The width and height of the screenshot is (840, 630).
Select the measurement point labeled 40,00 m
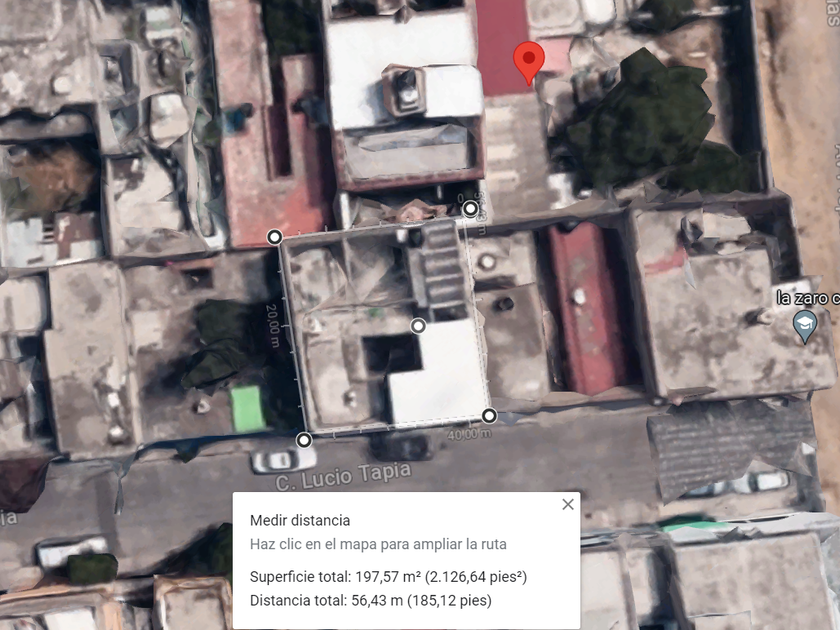(x=489, y=415)
